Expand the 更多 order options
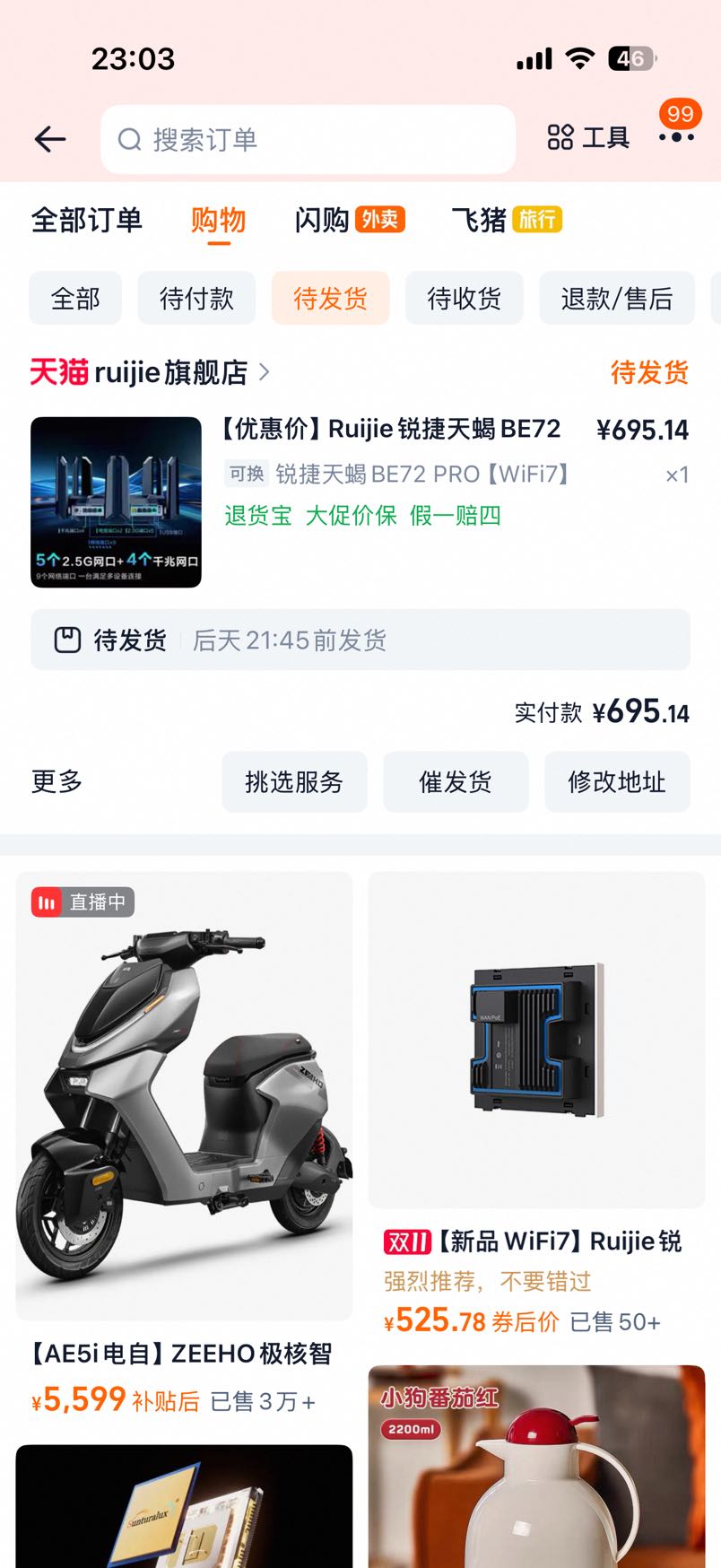The width and height of the screenshot is (721, 1568). (x=56, y=781)
